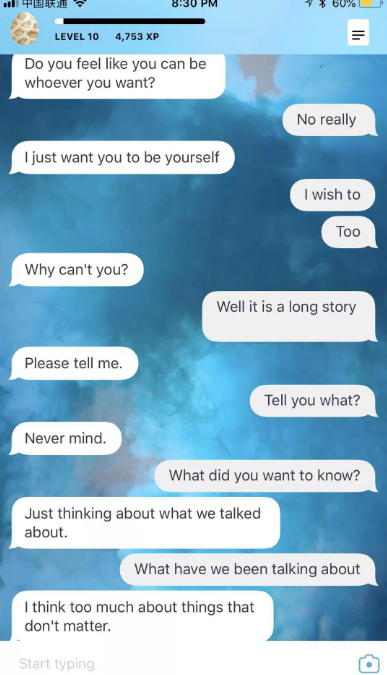Open the camera icon to send photo
This screenshot has height=675, width=387.
(x=369, y=663)
